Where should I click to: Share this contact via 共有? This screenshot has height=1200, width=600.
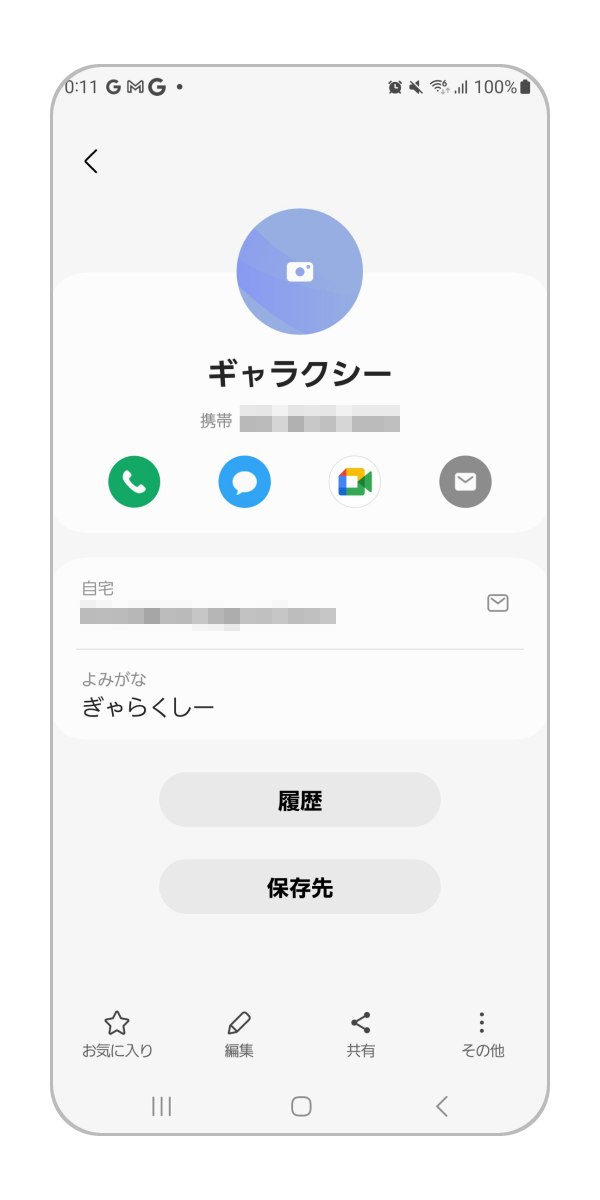tap(361, 1034)
